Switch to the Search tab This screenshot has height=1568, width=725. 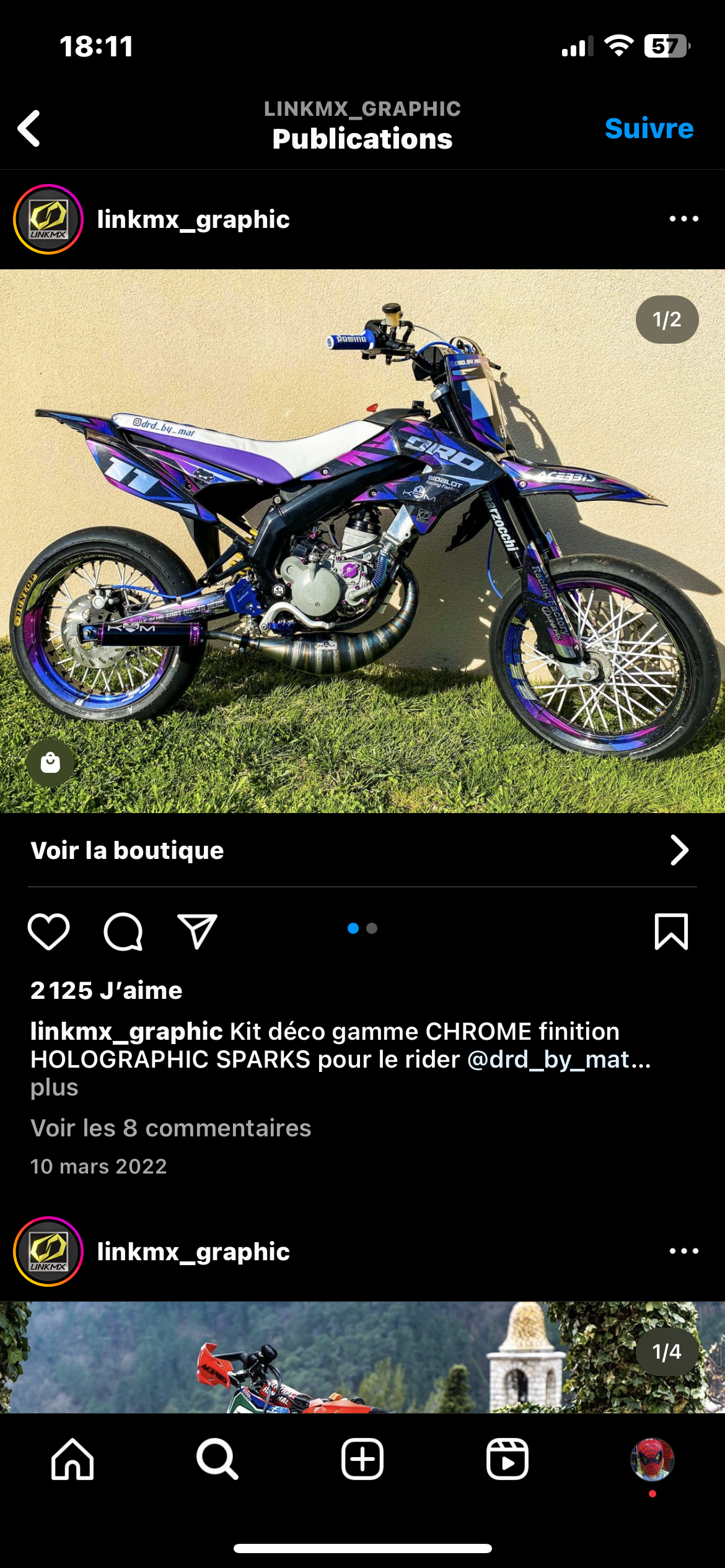click(217, 1459)
